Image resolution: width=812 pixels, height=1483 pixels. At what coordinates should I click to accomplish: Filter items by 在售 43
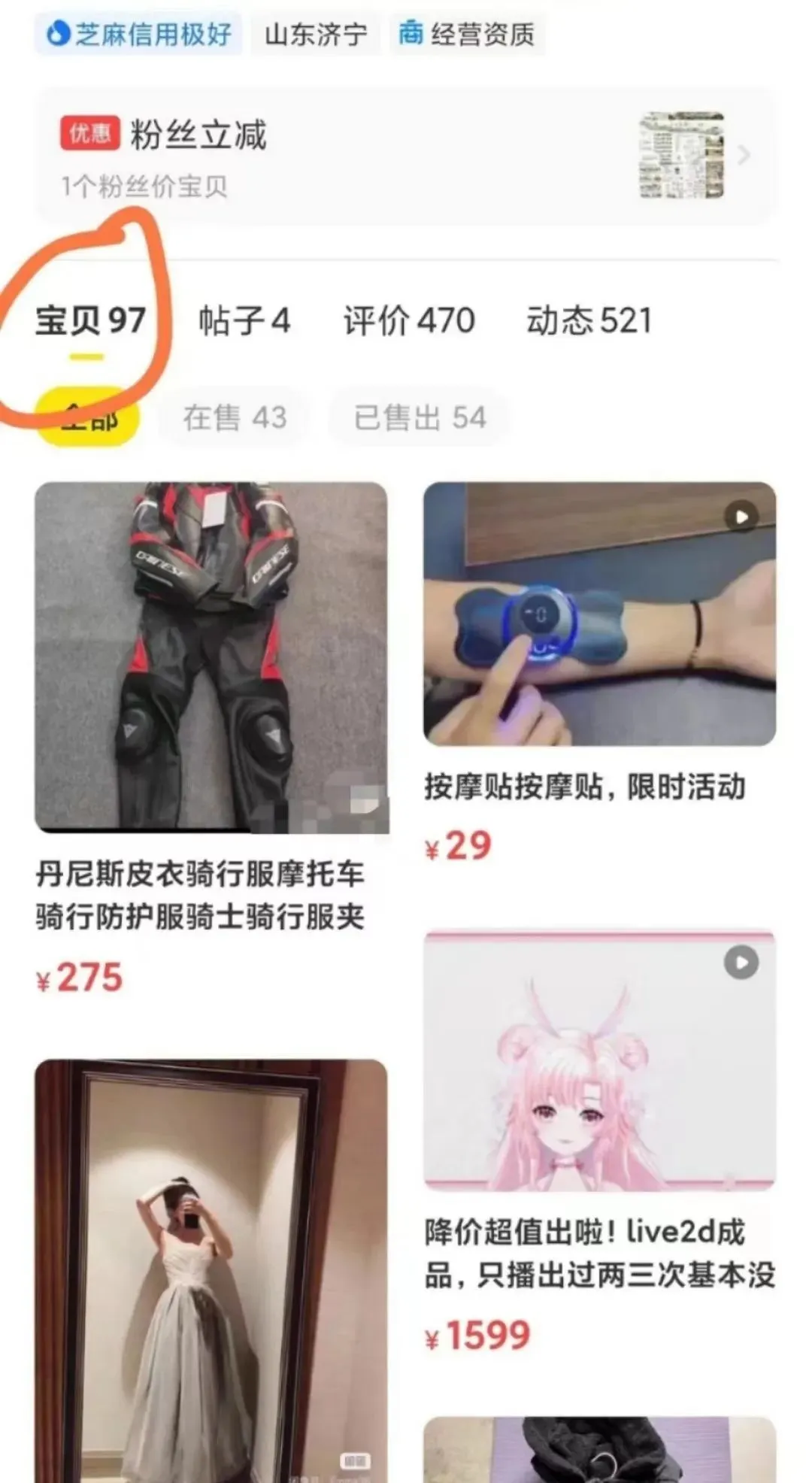[235, 417]
